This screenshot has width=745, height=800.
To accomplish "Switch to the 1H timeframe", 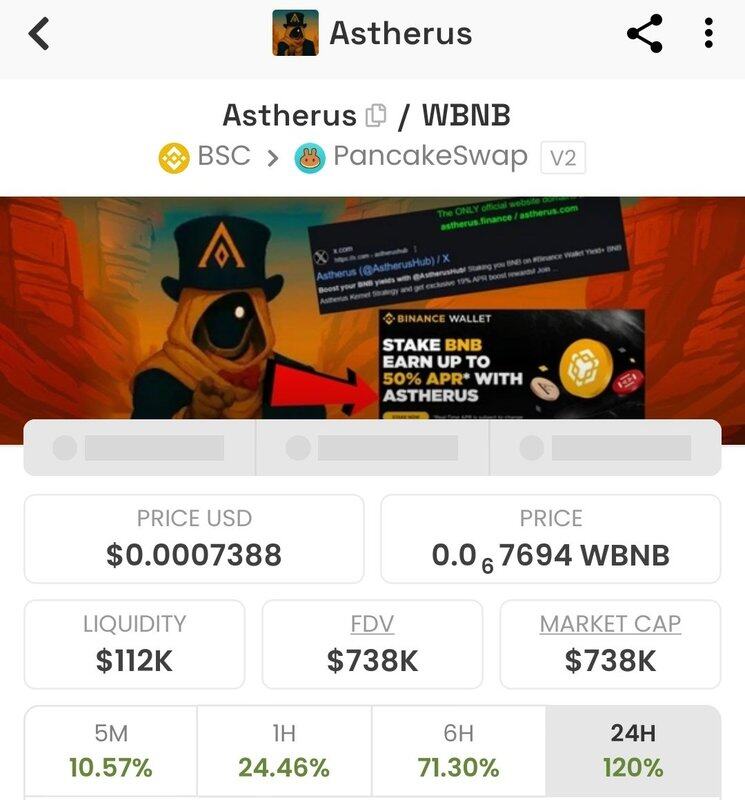I will 284,750.
